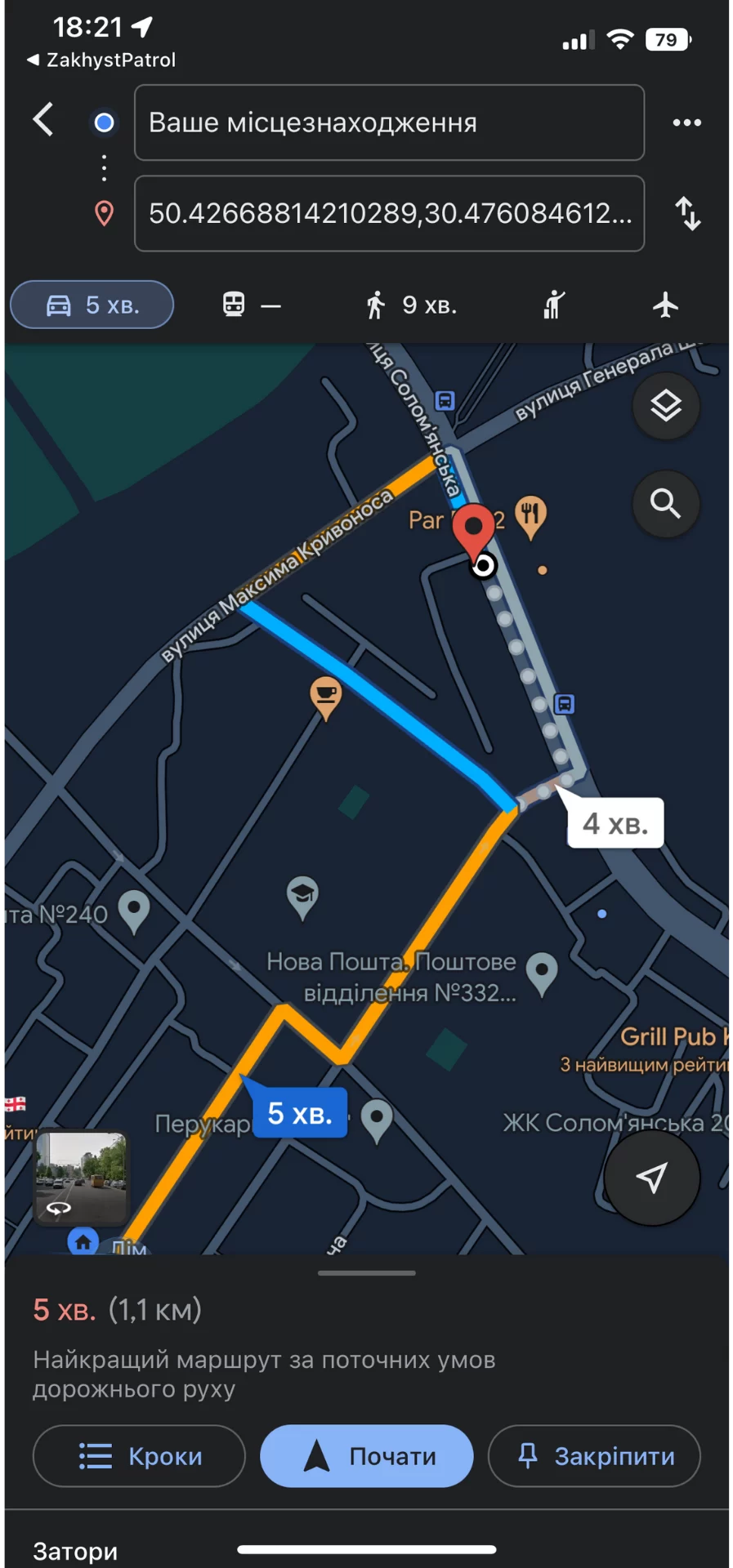The height and width of the screenshot is (1568, 733).
Task: Recenter map on my location
Action: point(651,1177)
